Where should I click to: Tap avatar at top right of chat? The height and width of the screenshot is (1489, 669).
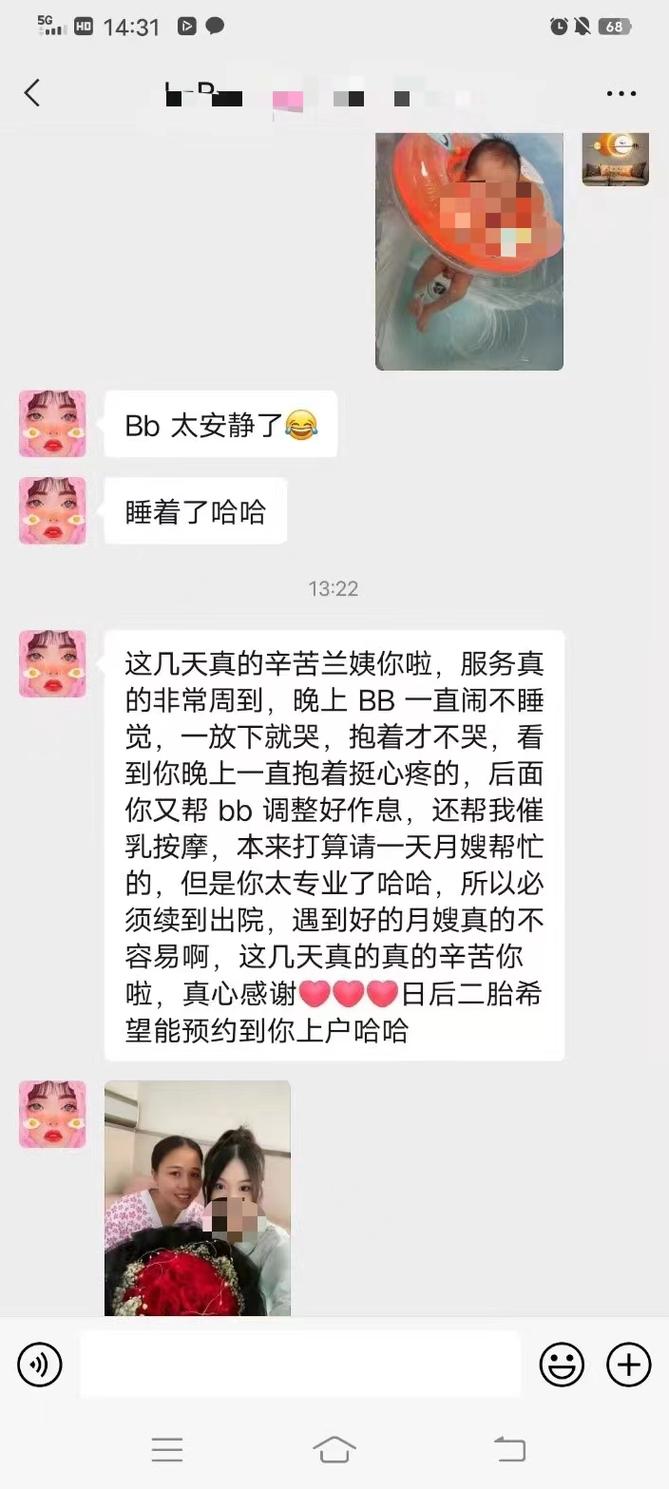click(615, 159)
